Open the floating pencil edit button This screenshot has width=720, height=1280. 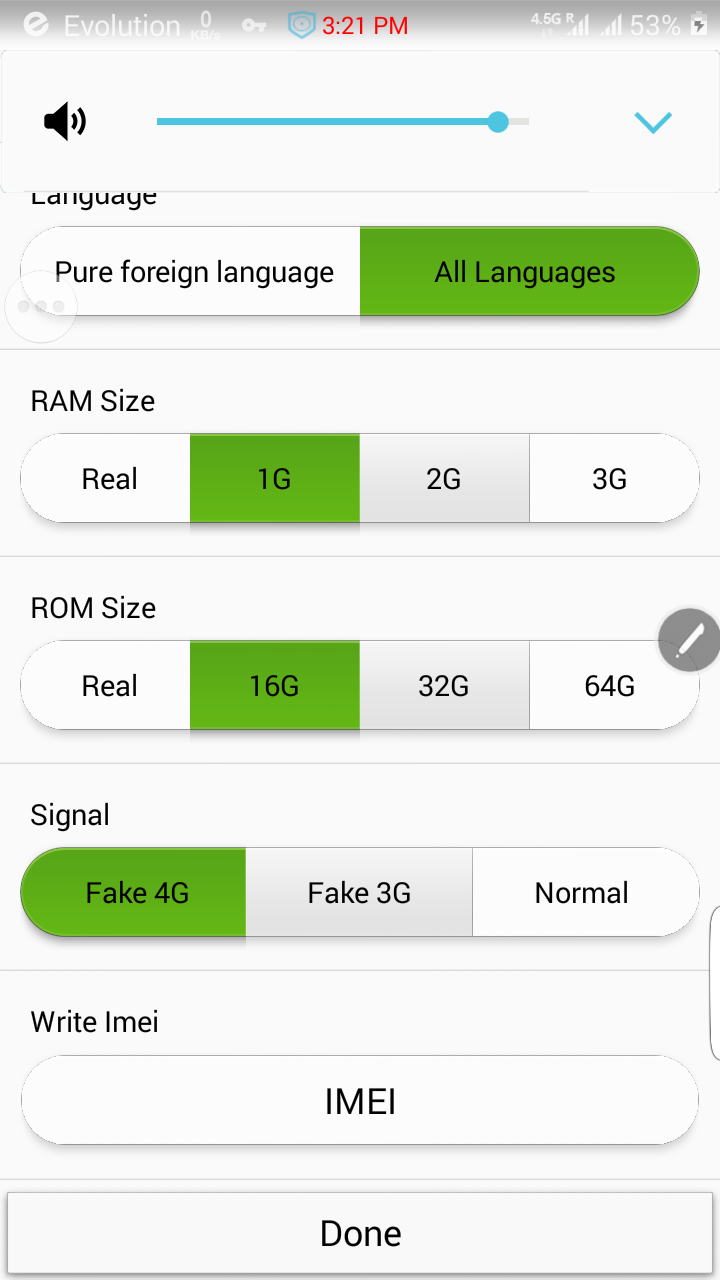coord(689,640)
